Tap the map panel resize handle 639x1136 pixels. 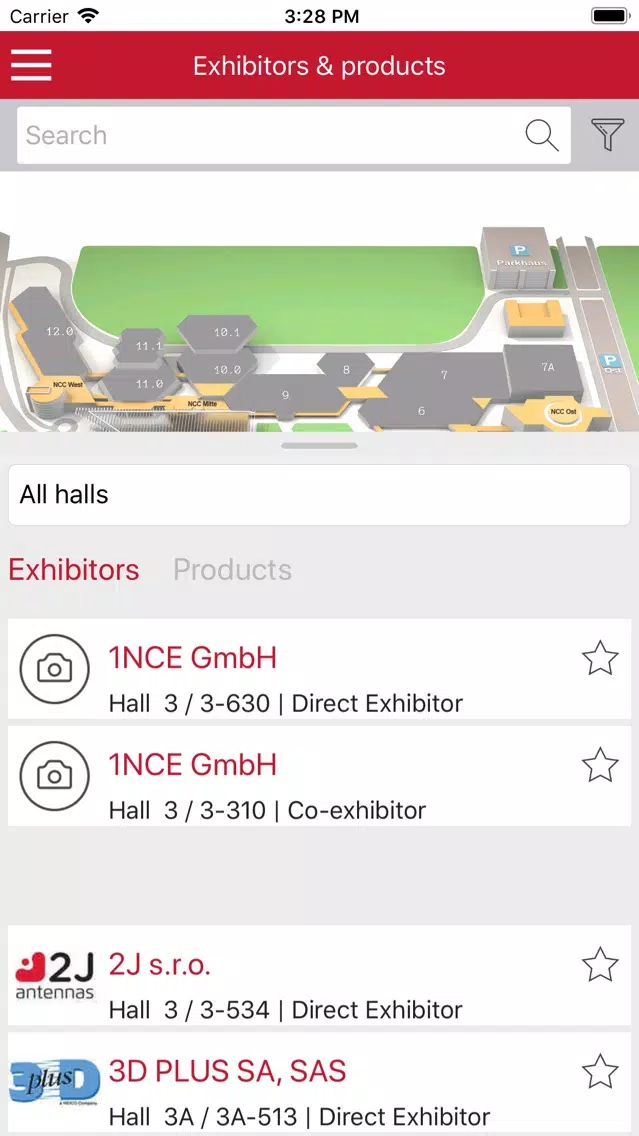click(x=319, y=446)
